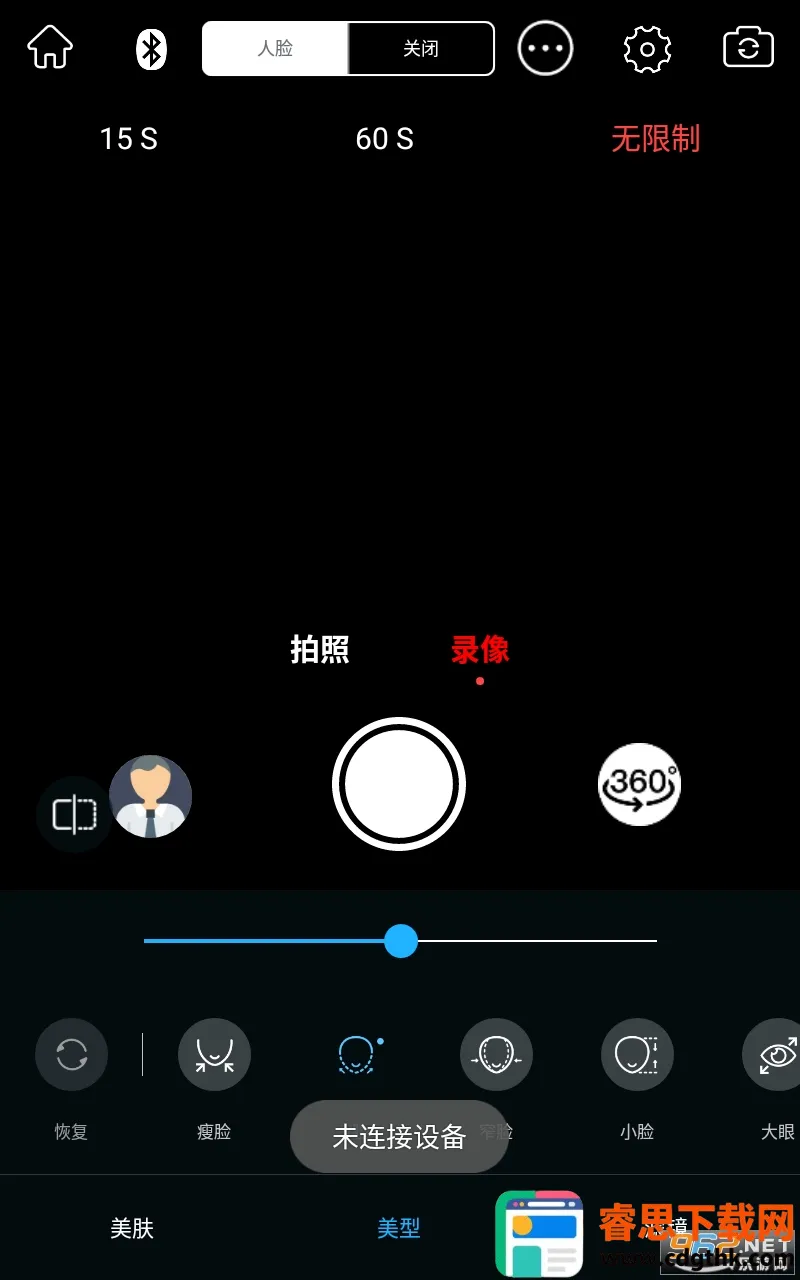Viewport: 800px width, 1280px height.
Task: Tap the round shutter button
Action: (399, 784)
